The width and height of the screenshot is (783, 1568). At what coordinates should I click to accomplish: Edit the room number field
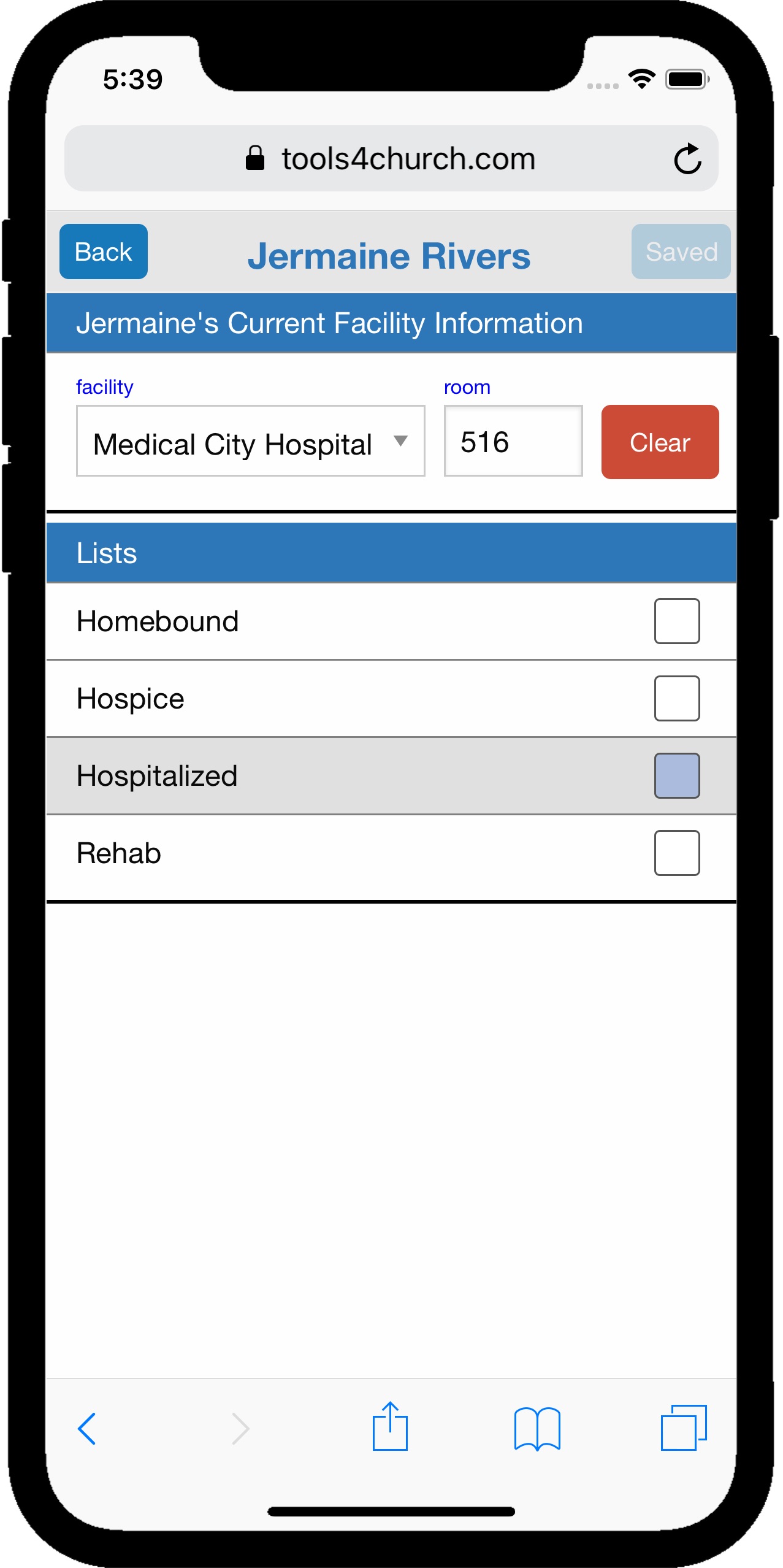pyautogui.click(x=513, y=441)
